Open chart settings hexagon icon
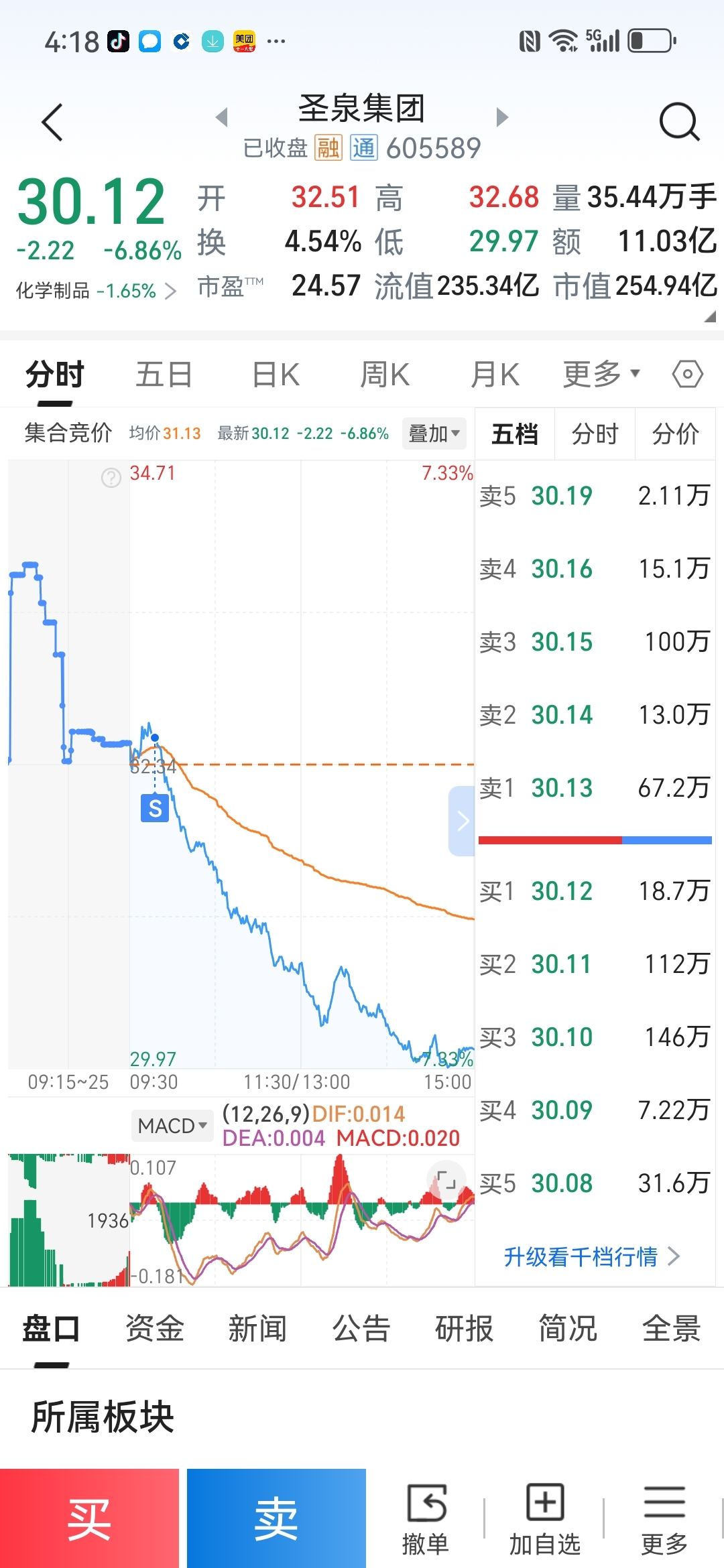This screenshot has width=724, height=1568. [x=688, y=374]
